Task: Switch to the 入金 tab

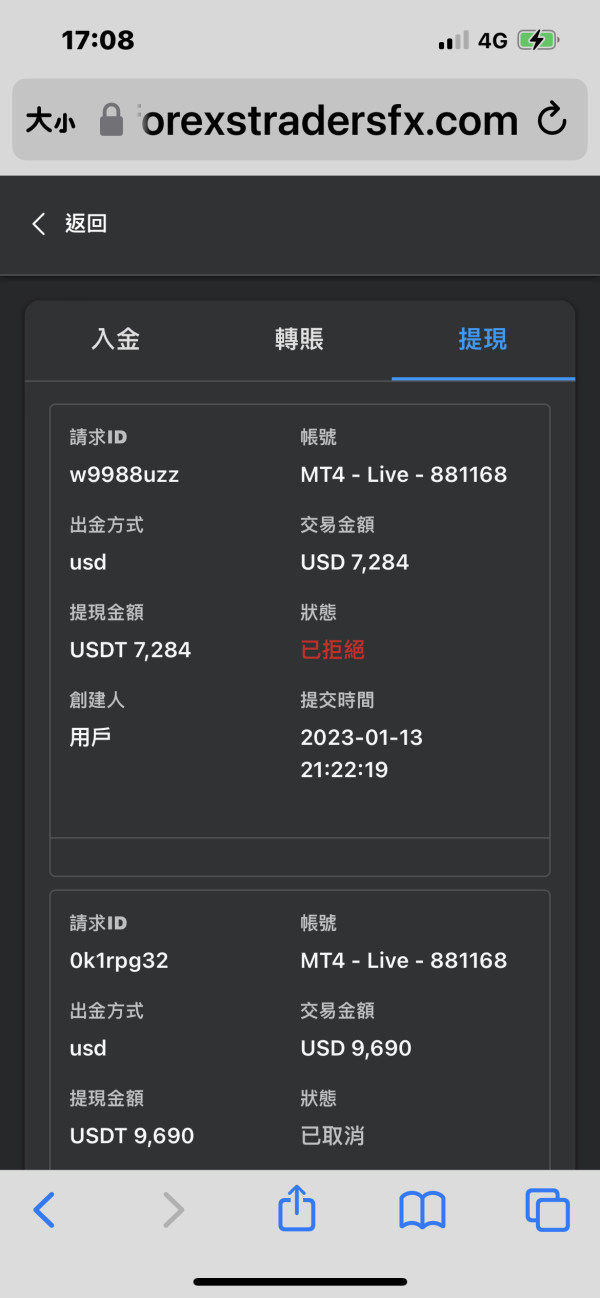Action: [116, 340]
